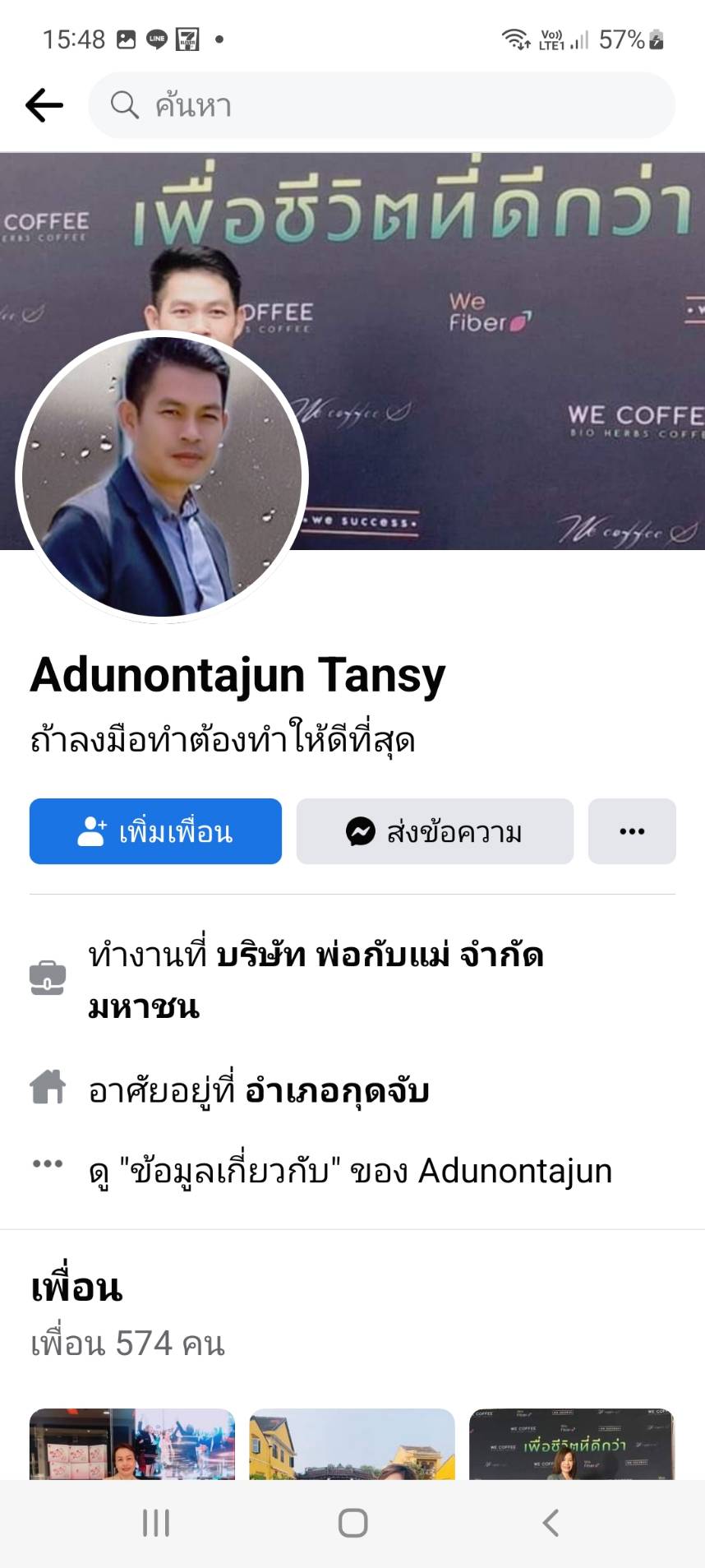The image size is (705, 1568).
Task: See Adunontajun's About info
Action: [x=350, y=1171]
